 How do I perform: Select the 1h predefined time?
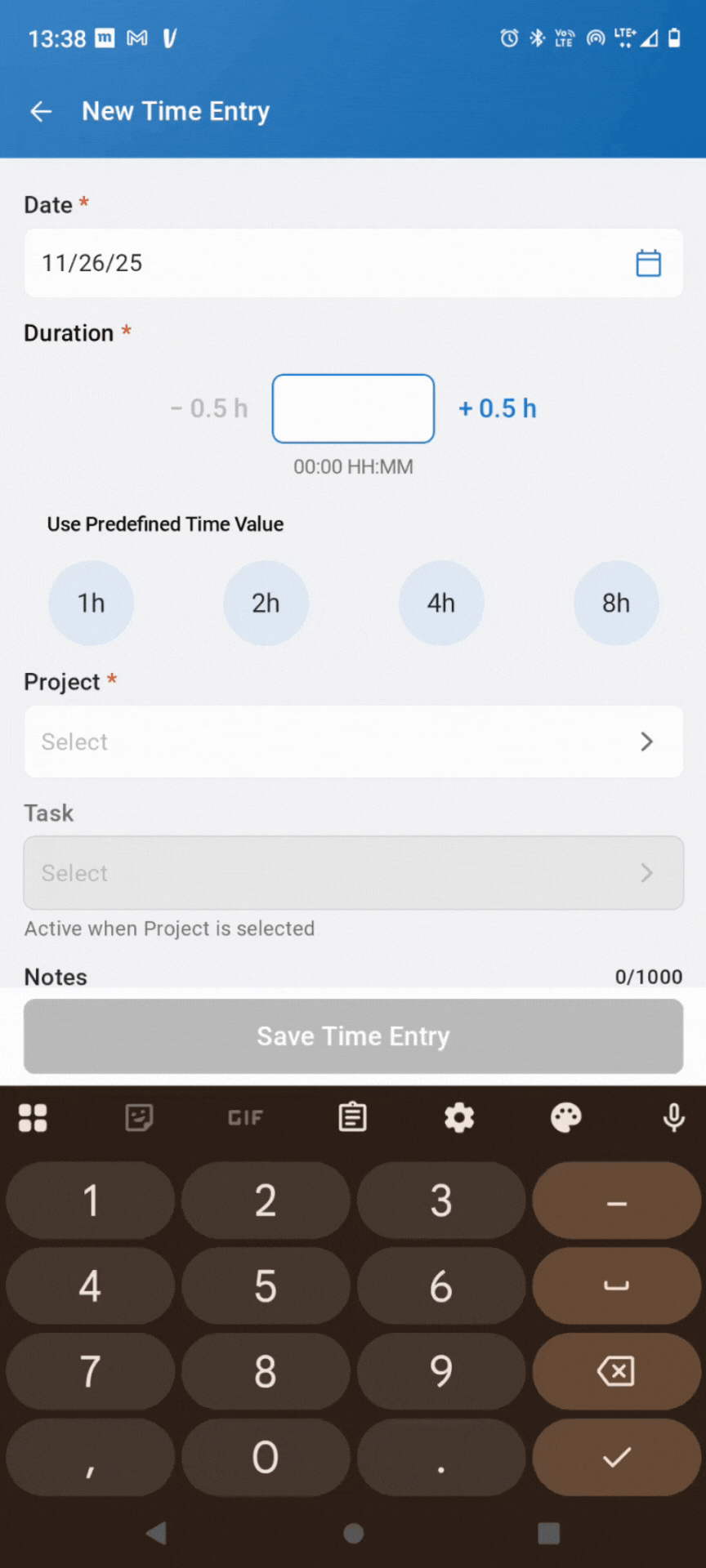click(x=91, y=603)
